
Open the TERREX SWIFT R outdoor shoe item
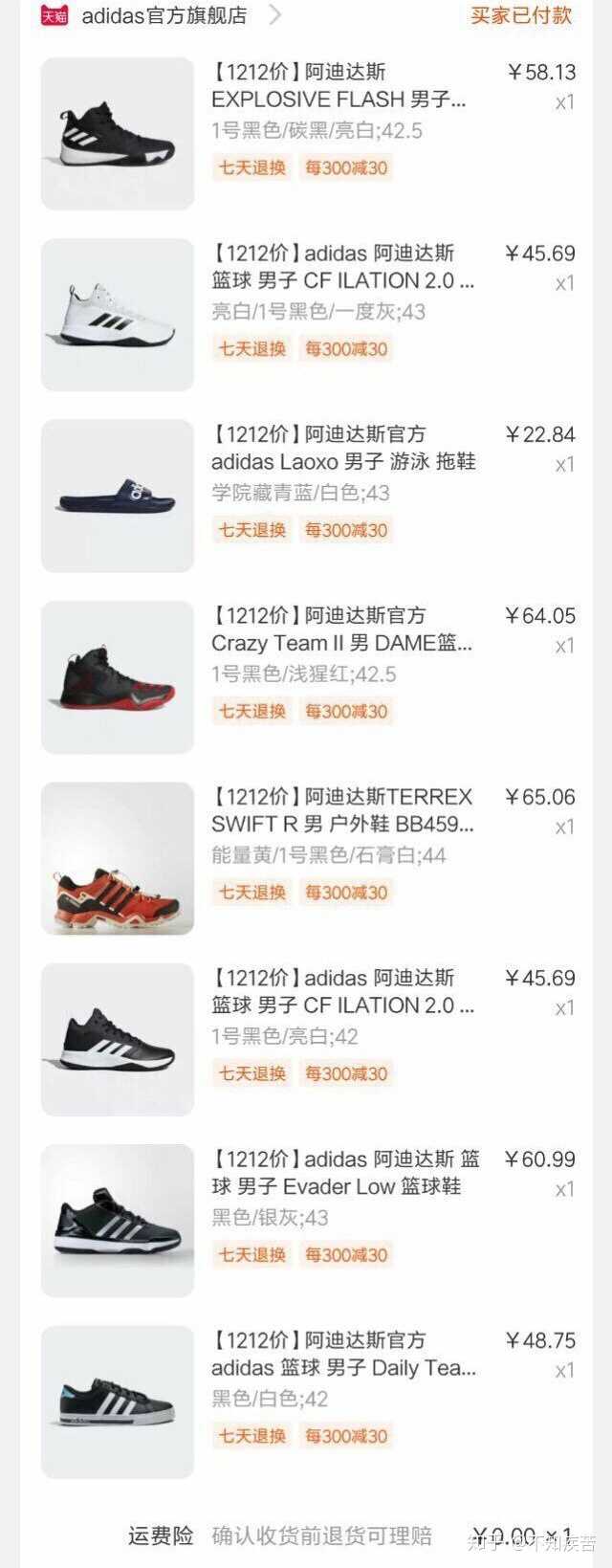tap(341, 810)
